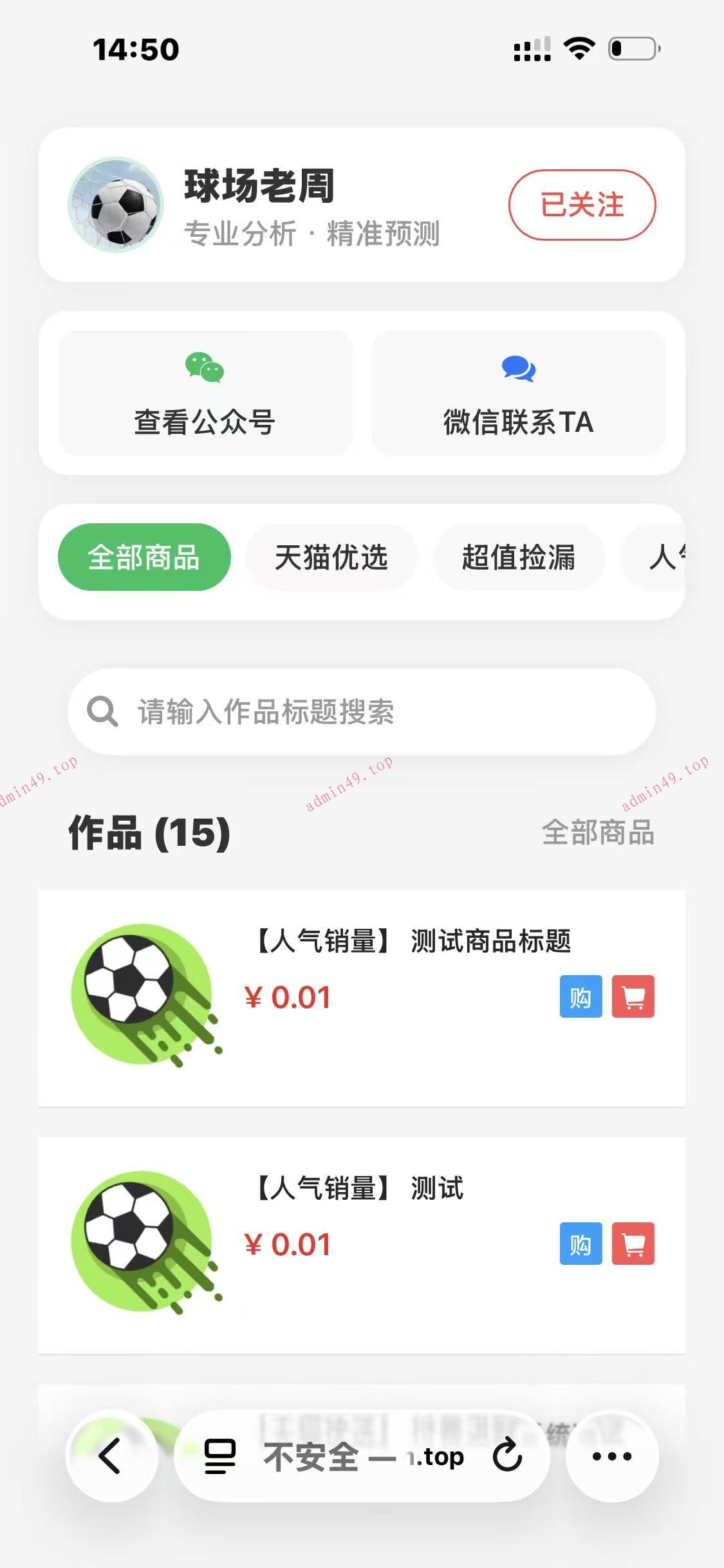The width and height of the screenshot is (724, 1568).
Task: Buy 测试商品标题 with blue 购 button
Action: 580,996
